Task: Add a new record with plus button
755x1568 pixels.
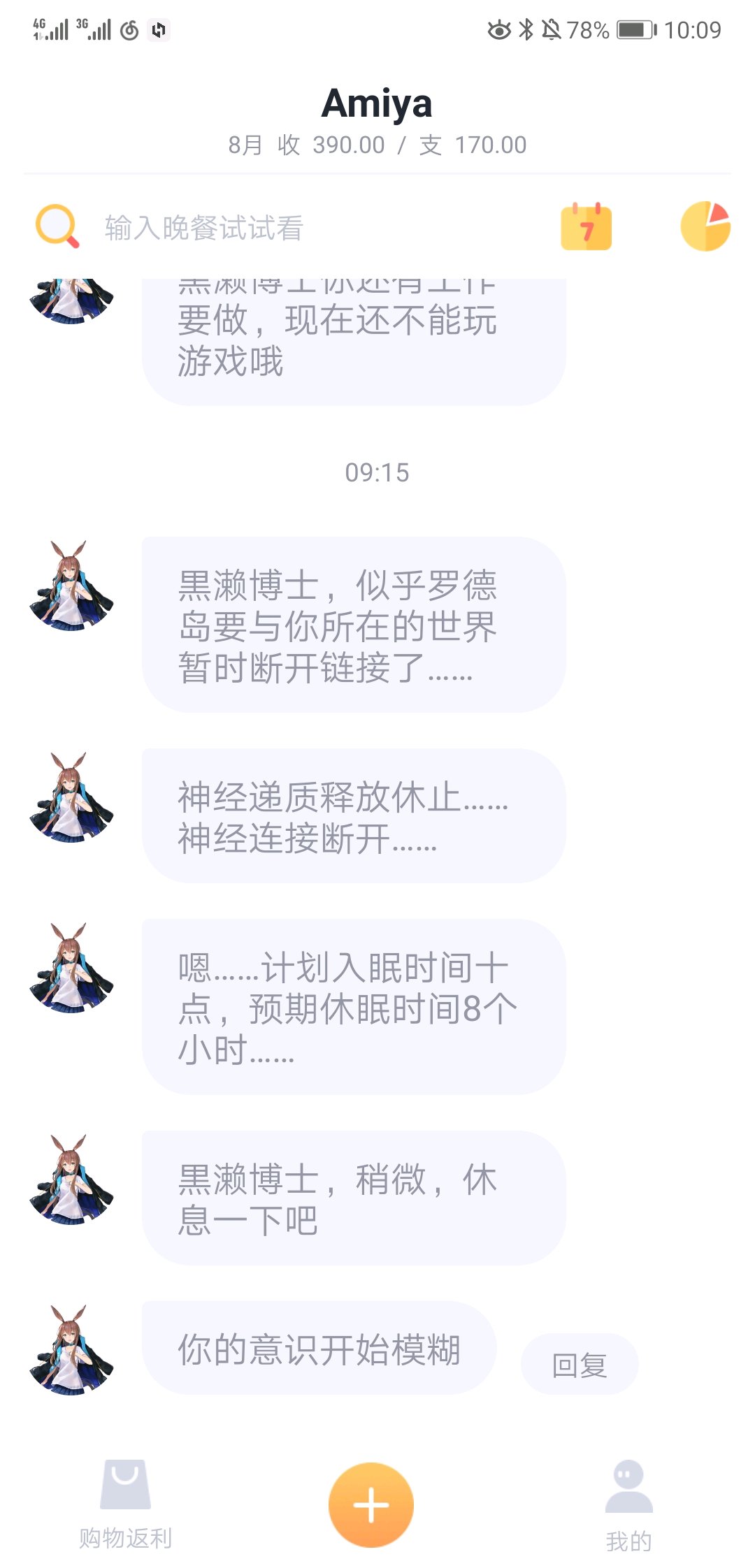Action: pyautogui.click(x=371, y=1505)
